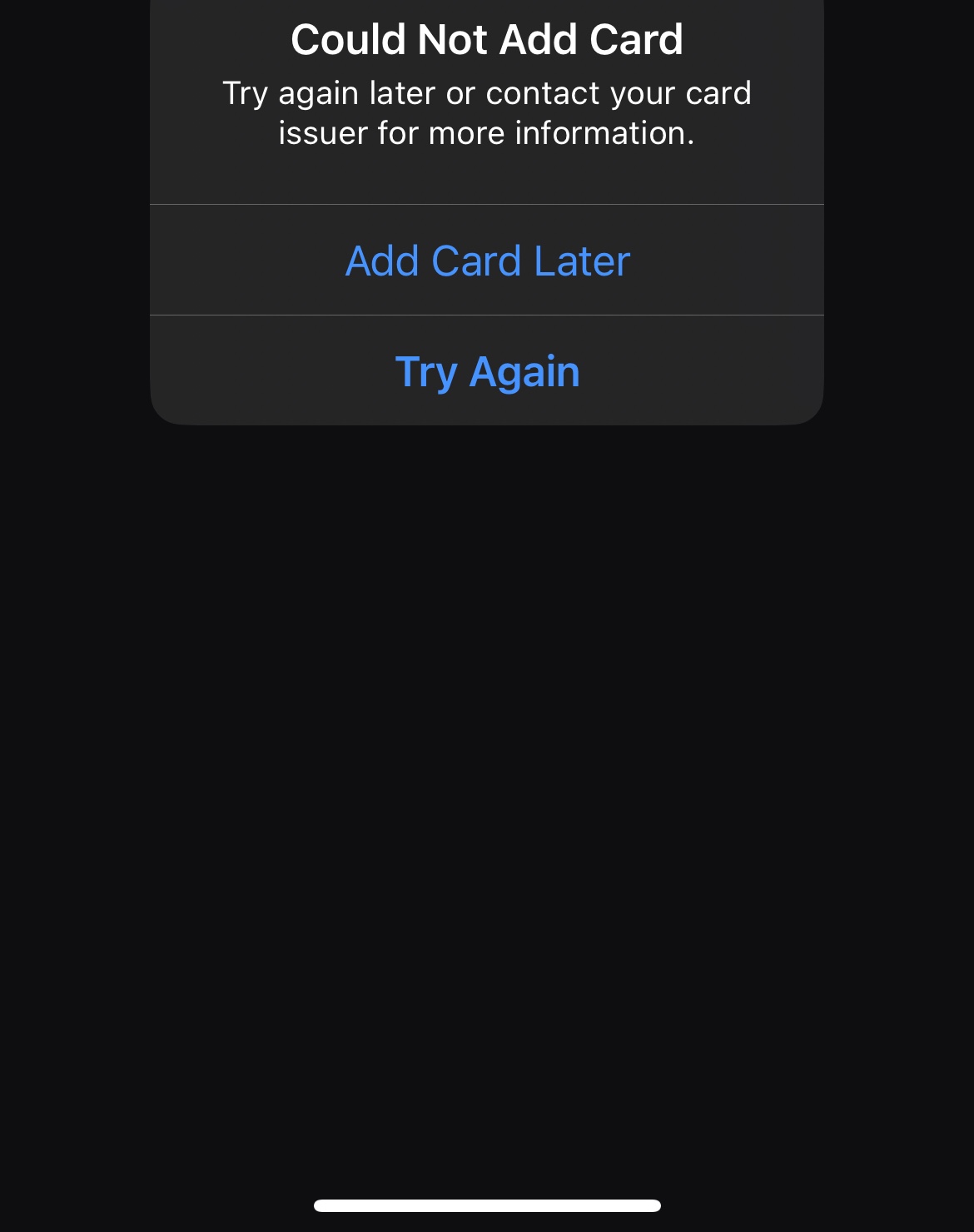This screenshot has height=1232, width=974.
Task: Tap the error description text
Action: click(x=487, y=112)
